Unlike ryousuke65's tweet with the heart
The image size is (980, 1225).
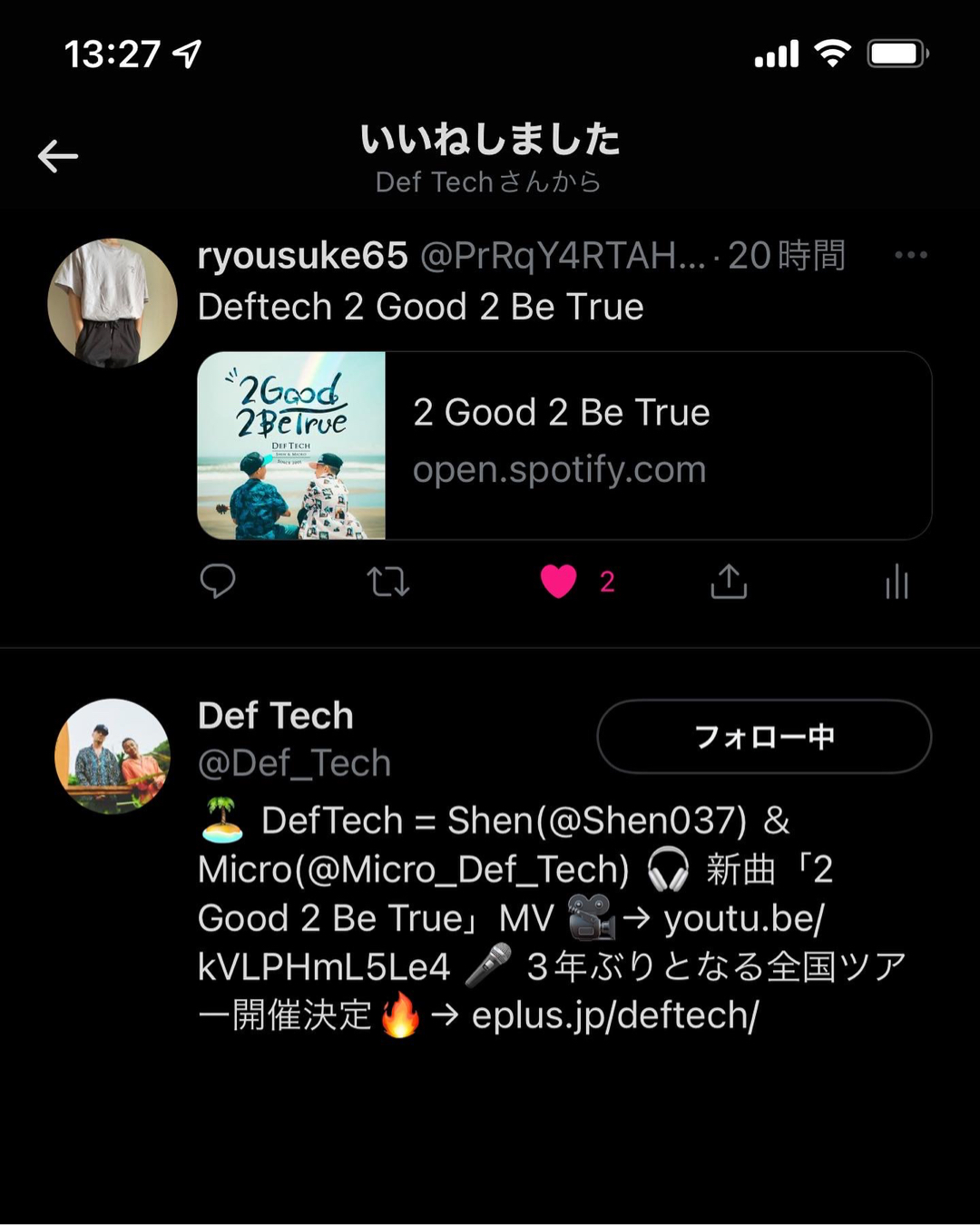[x=559, y=582]
